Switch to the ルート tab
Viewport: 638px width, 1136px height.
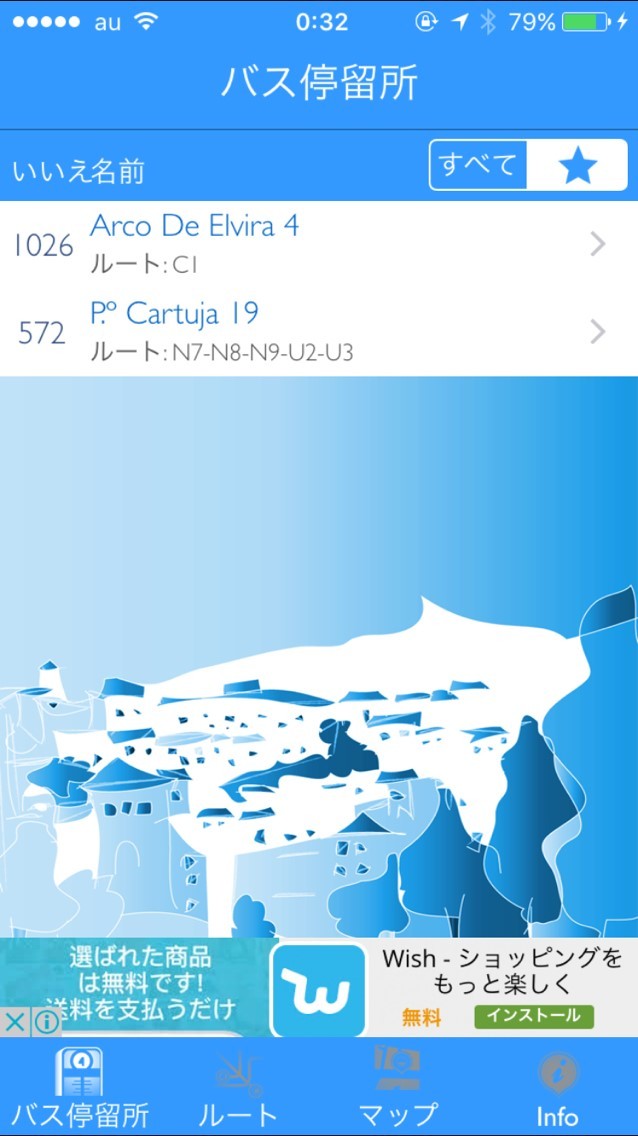coord(239,1089)
